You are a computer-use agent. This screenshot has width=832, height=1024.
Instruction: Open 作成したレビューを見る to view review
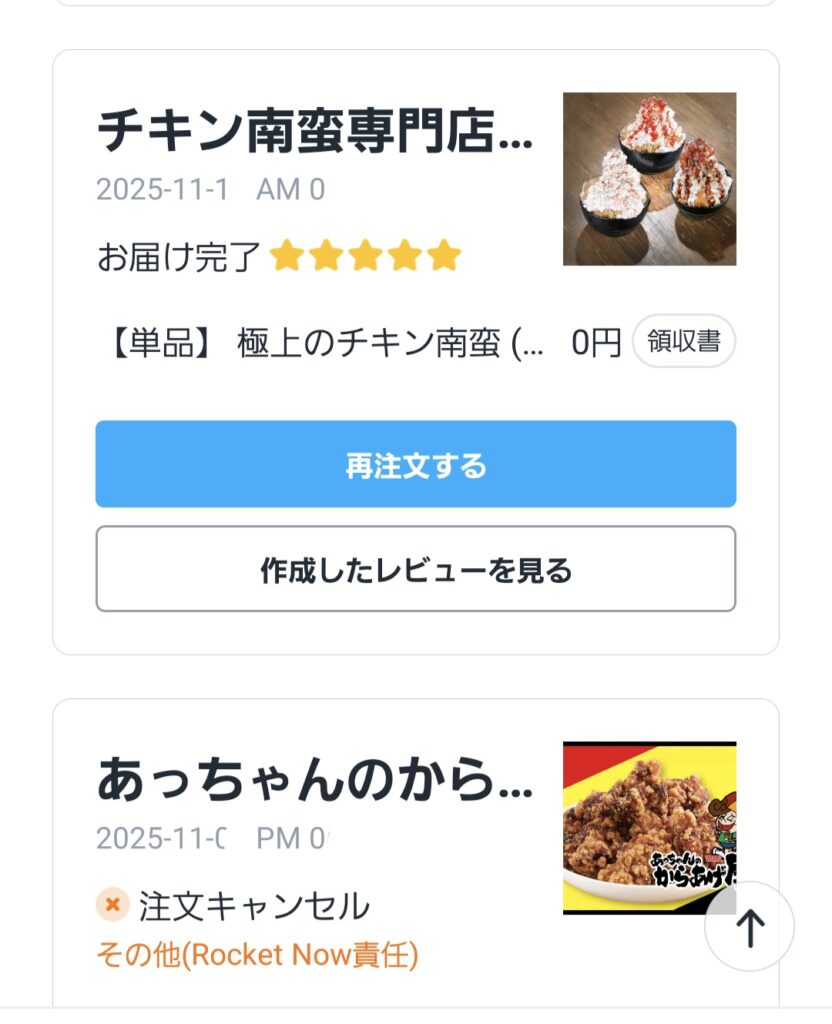415,569
